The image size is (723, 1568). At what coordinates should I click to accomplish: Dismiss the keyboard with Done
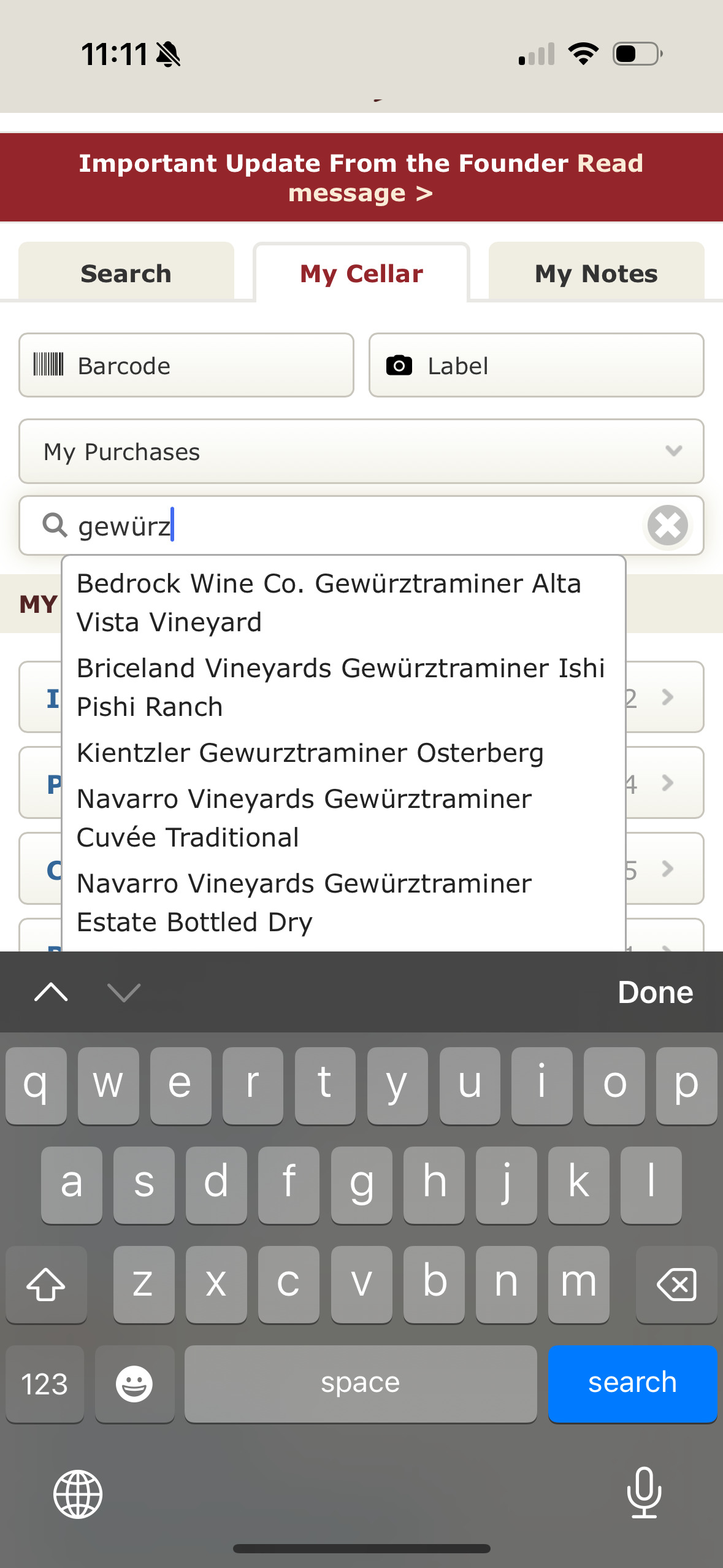(x=655, y=992)
